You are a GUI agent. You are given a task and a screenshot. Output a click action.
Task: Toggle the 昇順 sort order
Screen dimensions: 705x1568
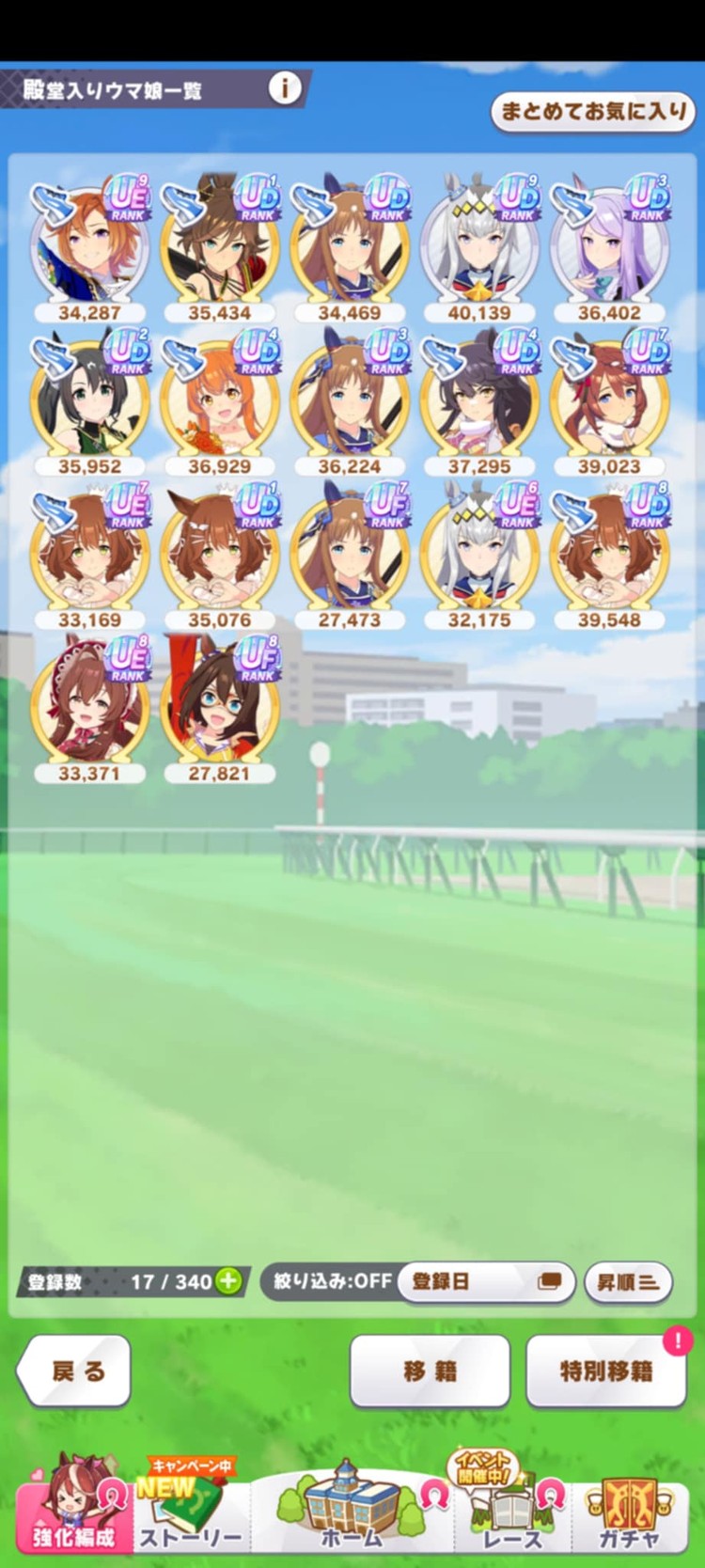[628, 1281]
